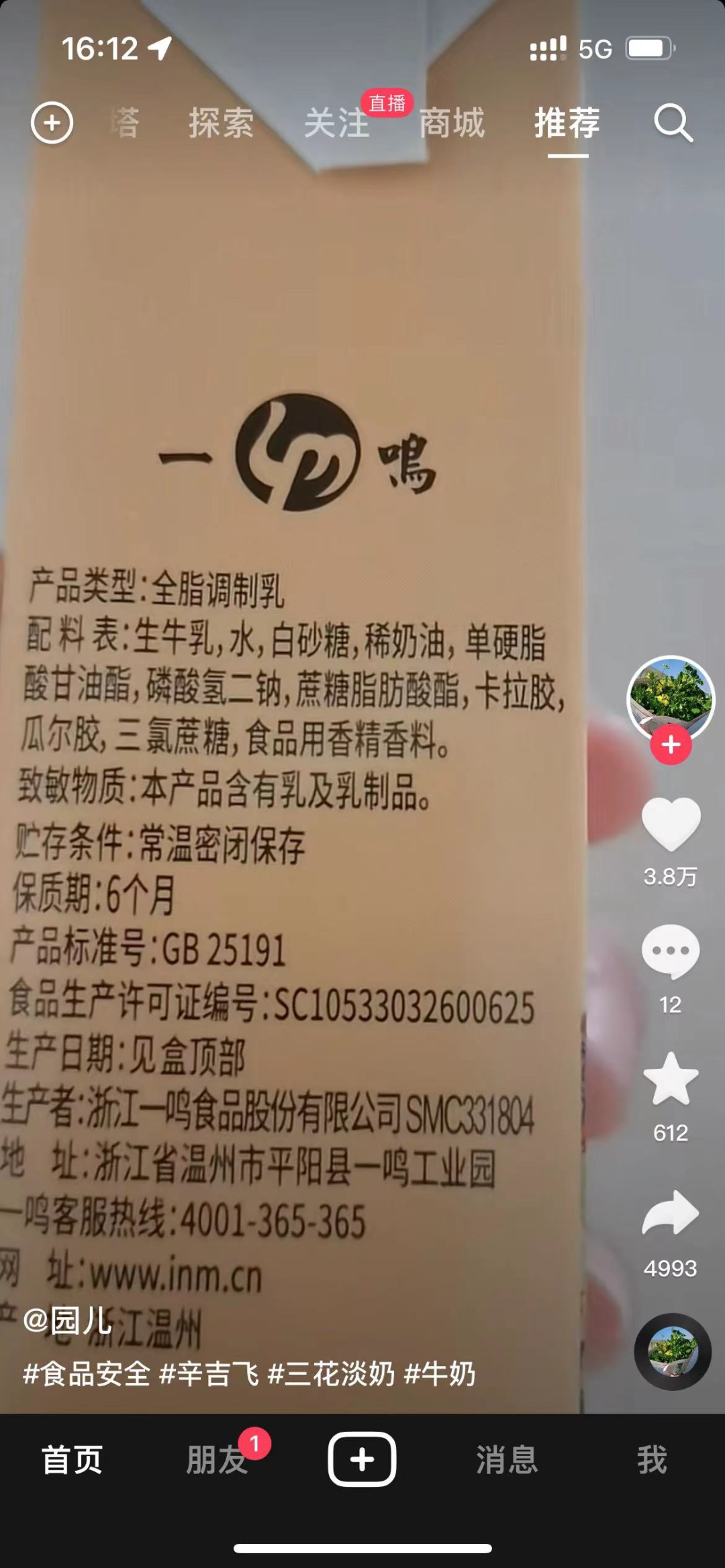Go to the 首页 tab
This screenshot has width=725, height=1568.
tap(72, 1460)
